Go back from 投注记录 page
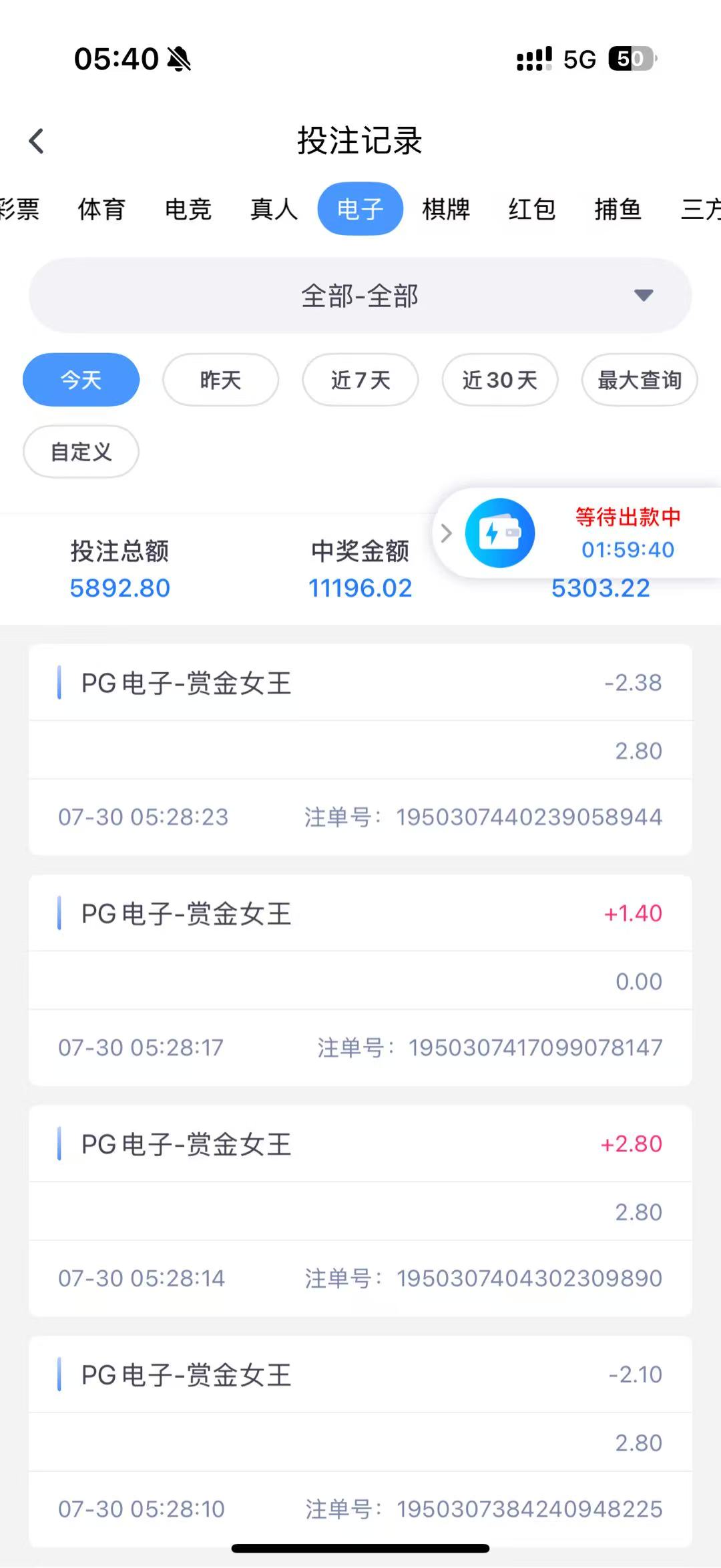 point(37,141)
